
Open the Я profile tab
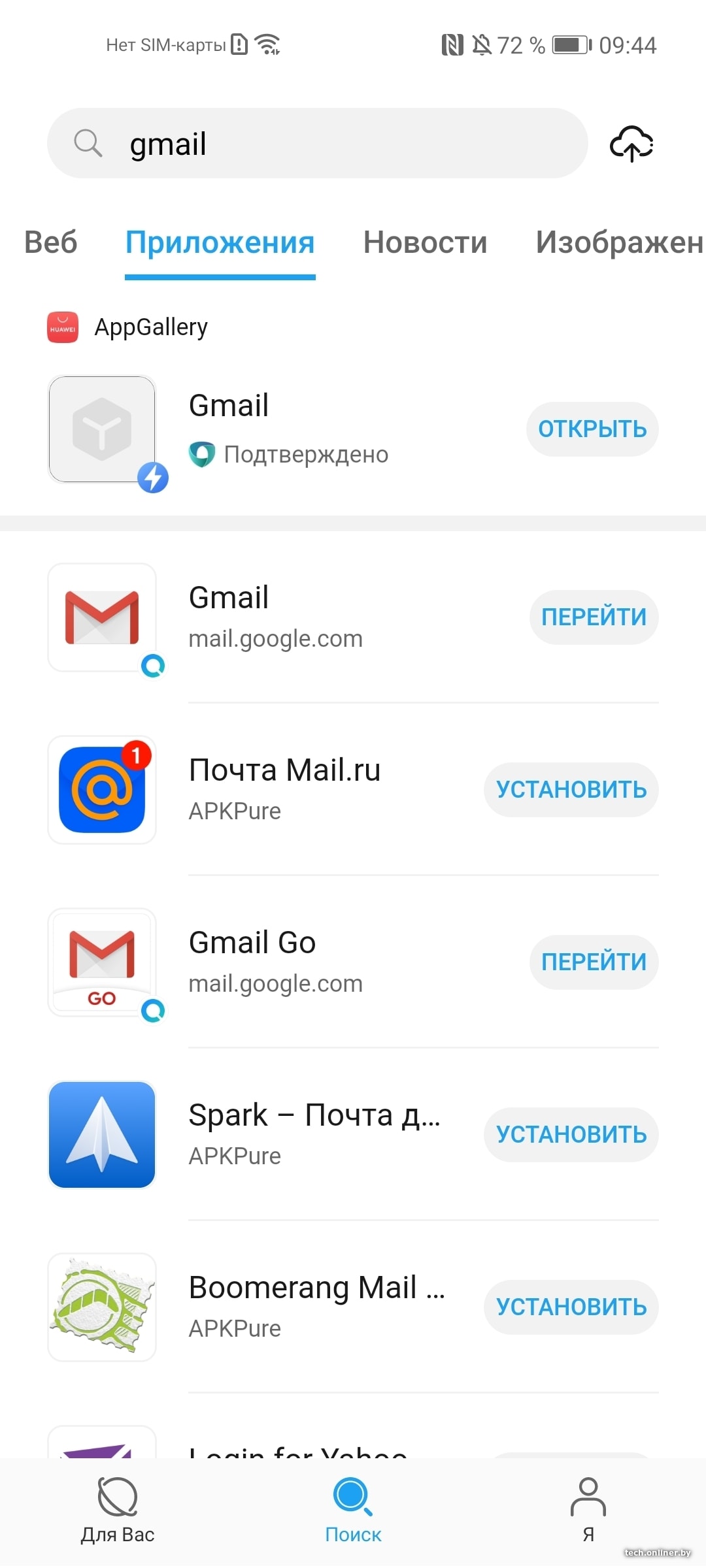588,1511
